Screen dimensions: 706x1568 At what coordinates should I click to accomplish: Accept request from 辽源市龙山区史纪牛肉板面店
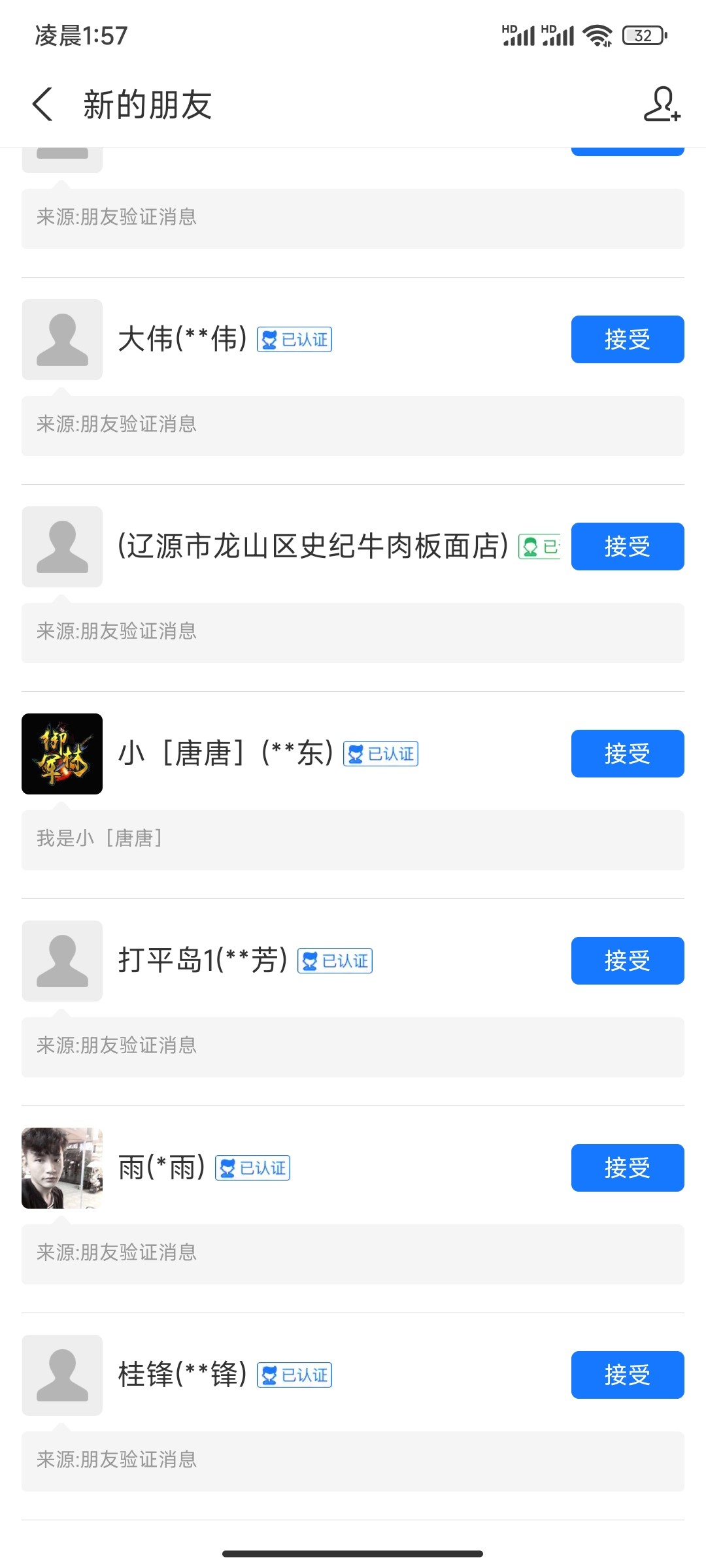point(628,546)
